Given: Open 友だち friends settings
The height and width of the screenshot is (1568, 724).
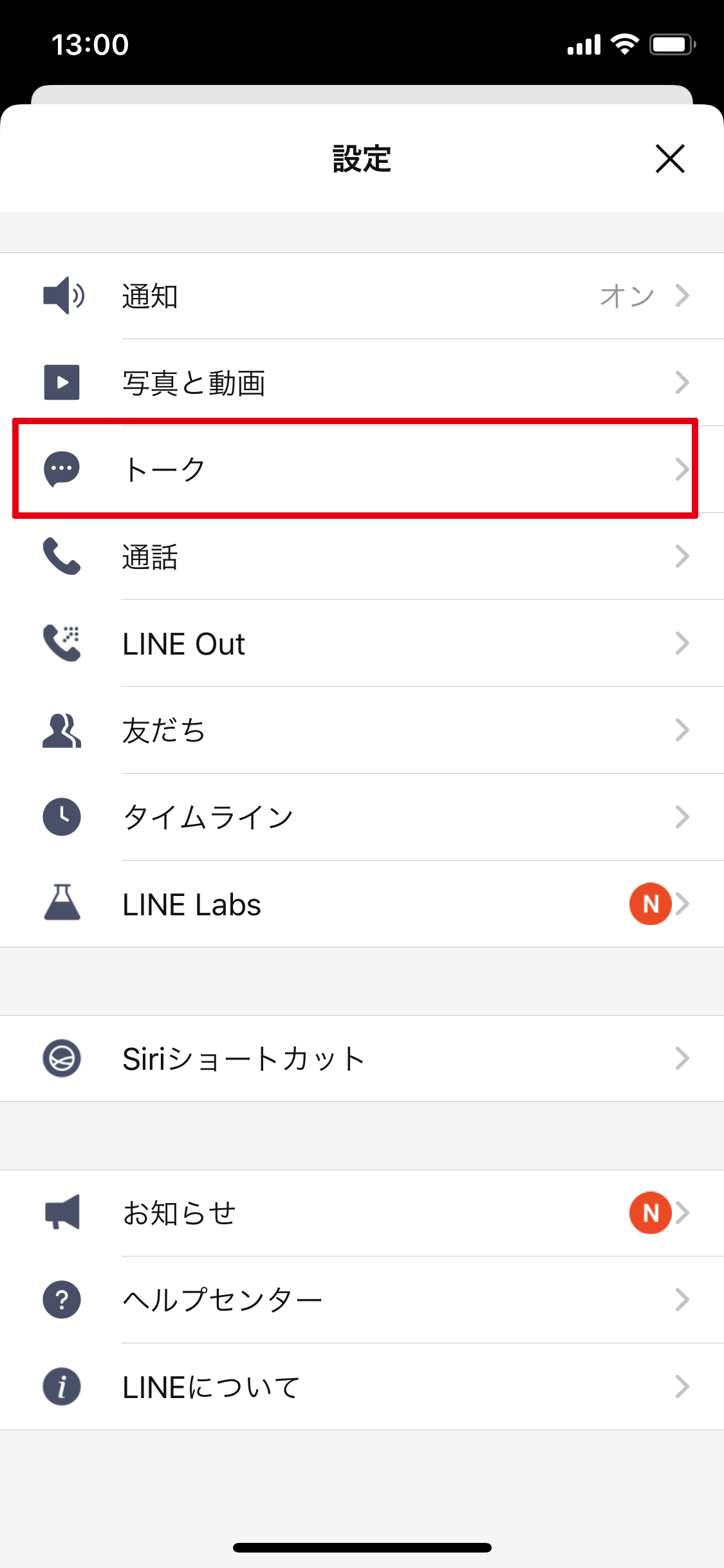Looking at the screenshot, I should 362,731.
